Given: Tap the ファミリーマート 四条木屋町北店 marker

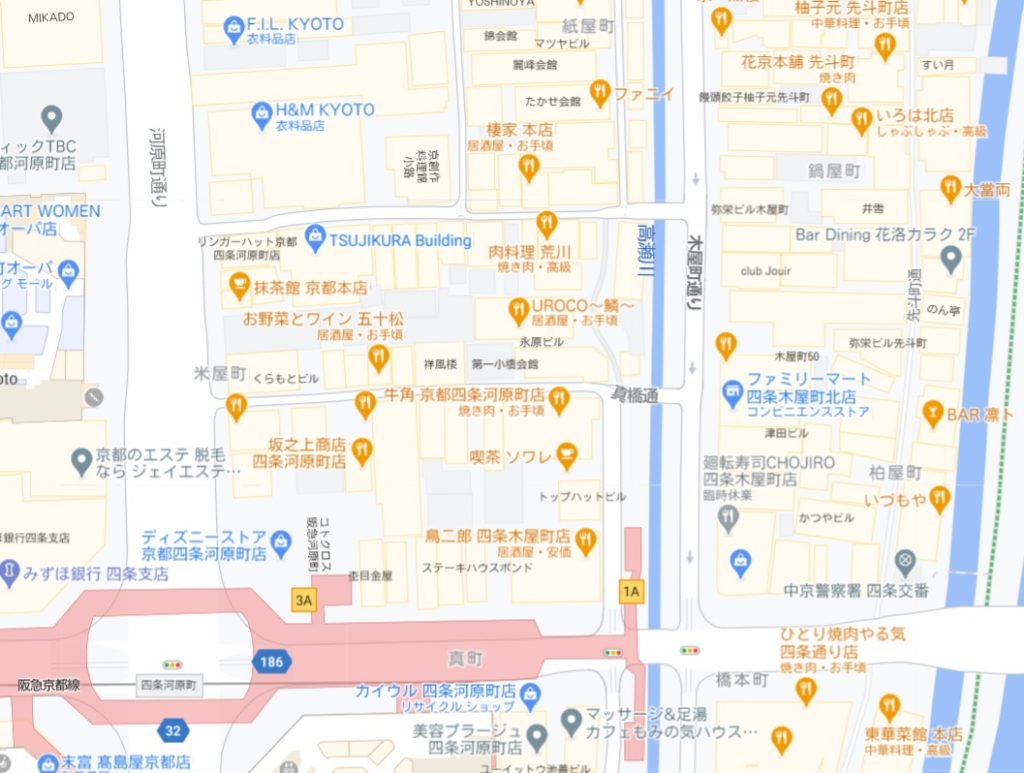Looking at the screenshot, I should click(733, 385).
